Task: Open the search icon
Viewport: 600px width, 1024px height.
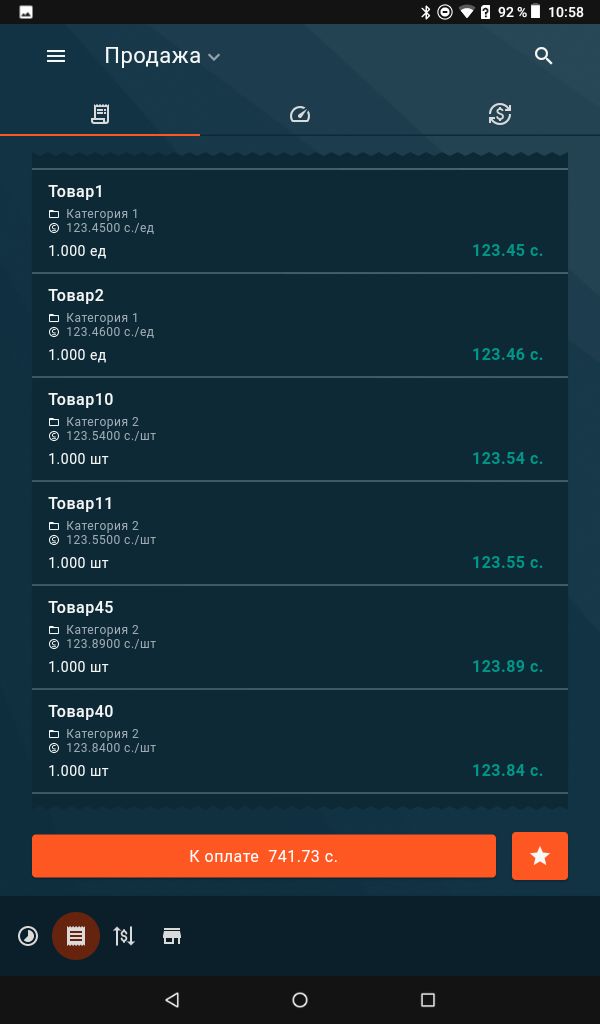Action: (x=543, y=56)
